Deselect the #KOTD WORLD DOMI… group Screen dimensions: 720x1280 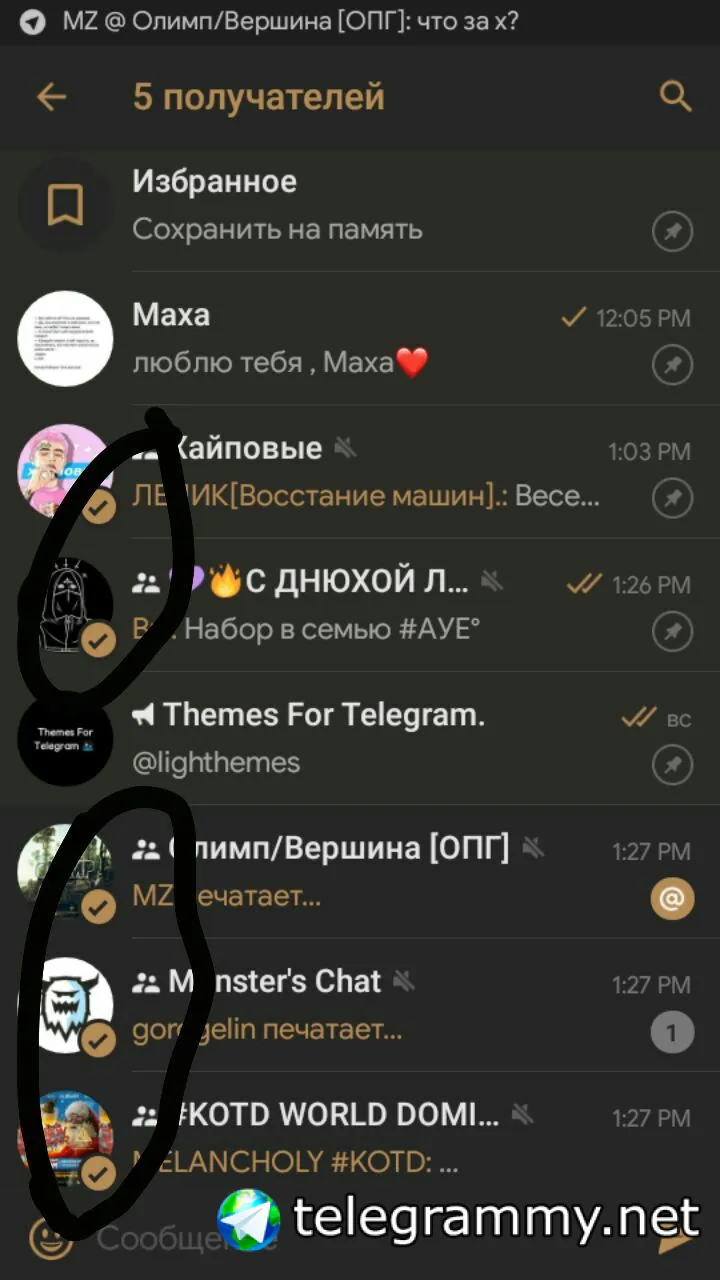point(360,1138)
